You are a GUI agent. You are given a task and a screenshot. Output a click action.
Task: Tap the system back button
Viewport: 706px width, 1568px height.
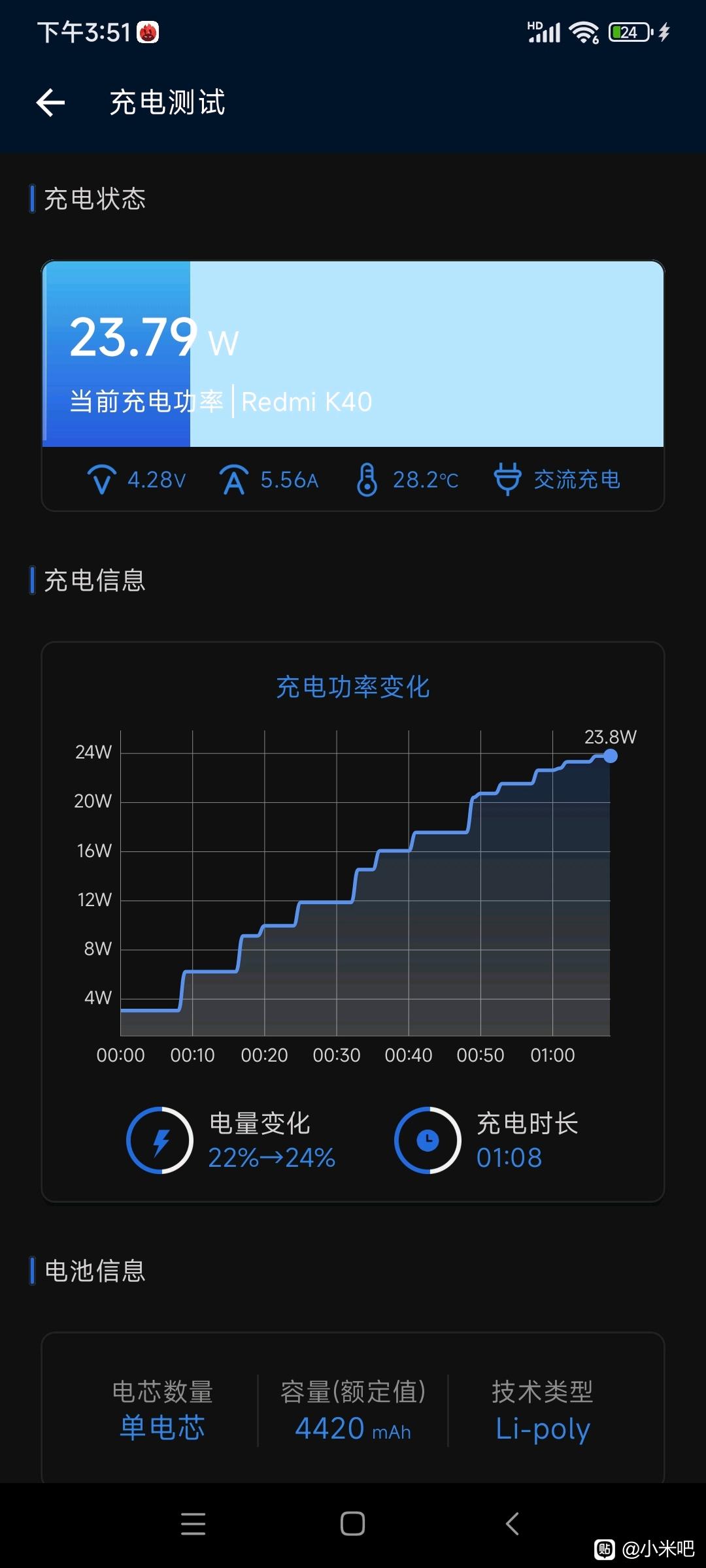[x=512, y=1524]
